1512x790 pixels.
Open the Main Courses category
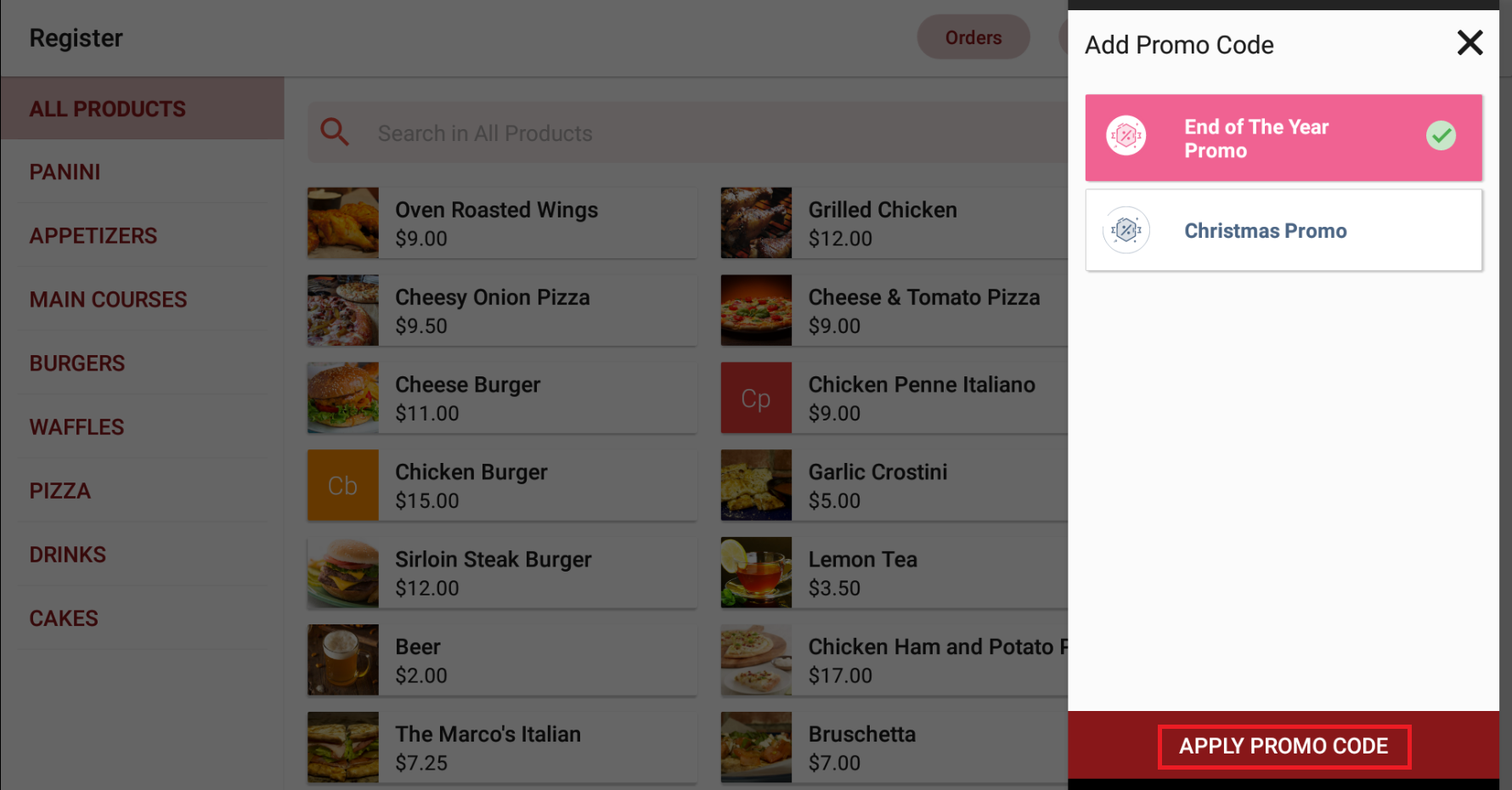tap(108, 300)
